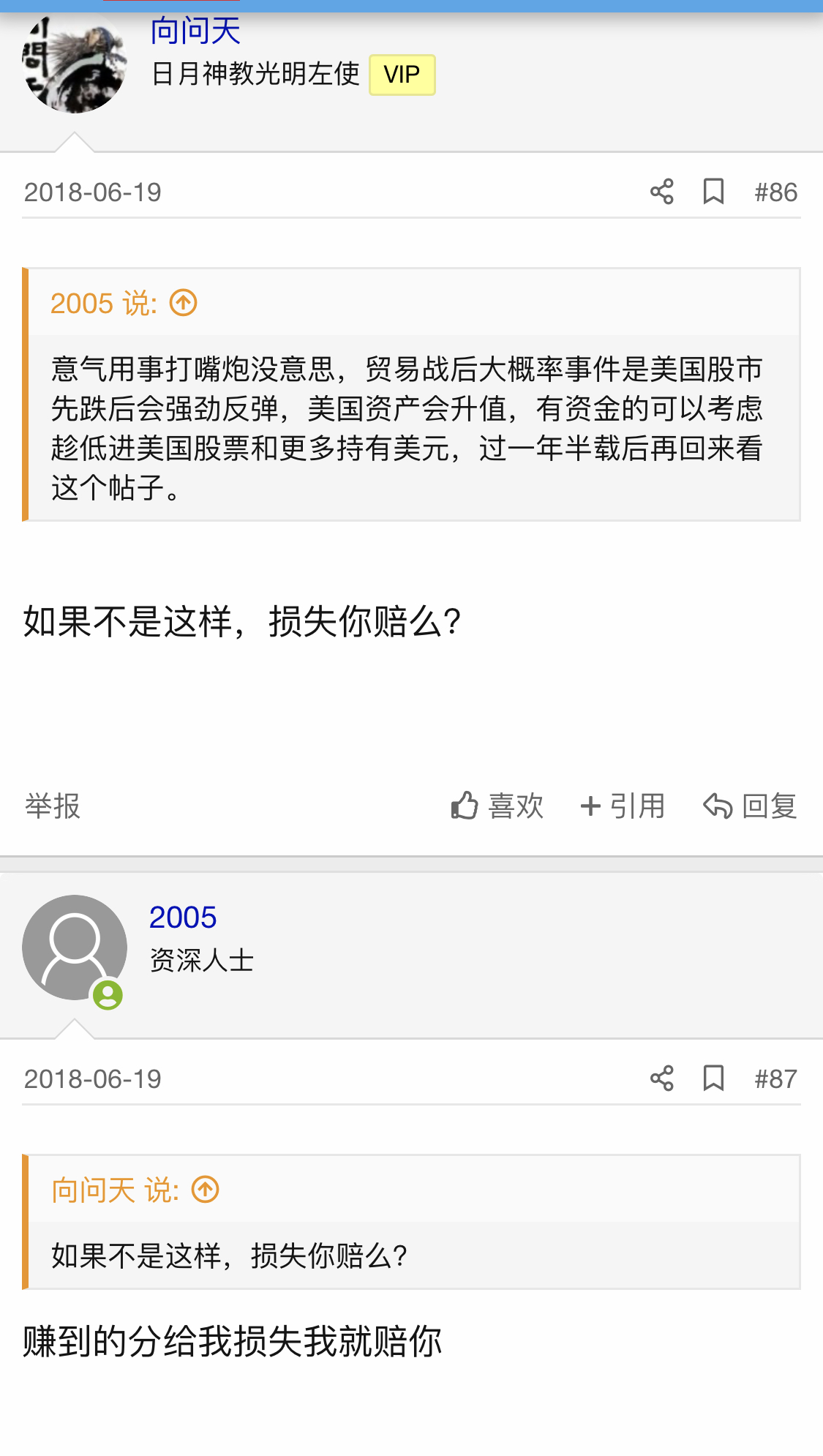Add post to quote with 引用
Image resolution: width=823 pixels, height=1456 pixels.
(623, 806)
